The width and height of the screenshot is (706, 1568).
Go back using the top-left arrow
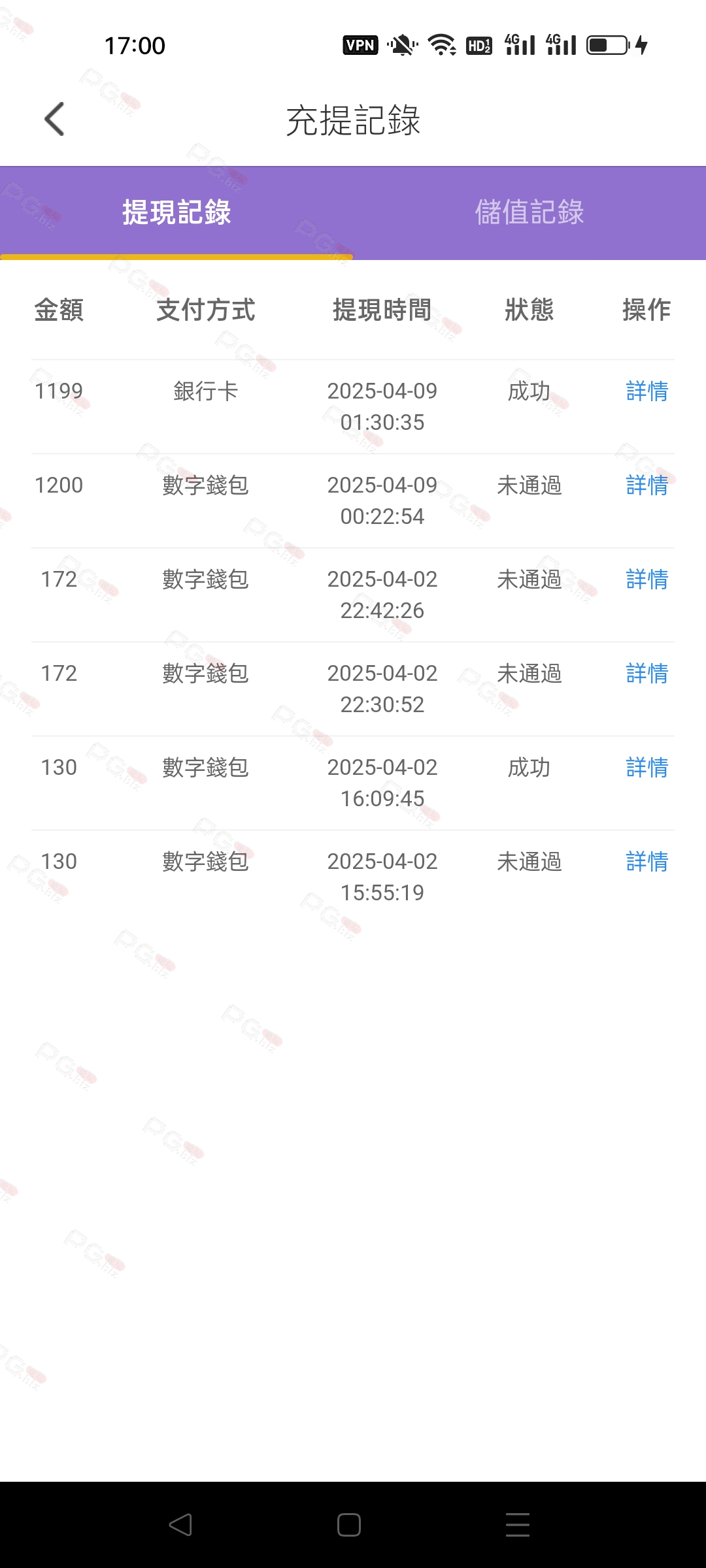pyautogui.click(x=54, y=120)
